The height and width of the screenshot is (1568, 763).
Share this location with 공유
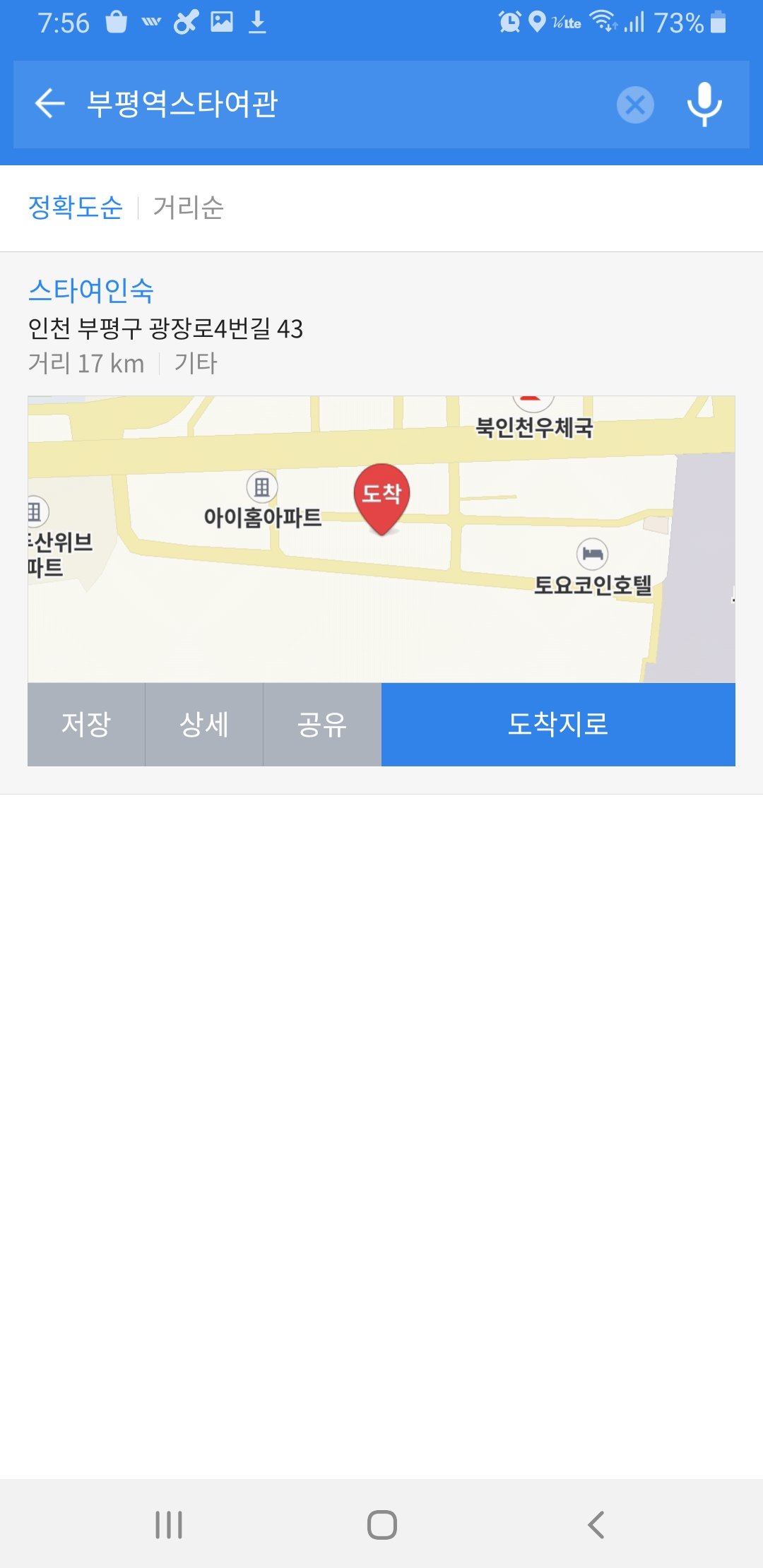[x=322, y=724]
